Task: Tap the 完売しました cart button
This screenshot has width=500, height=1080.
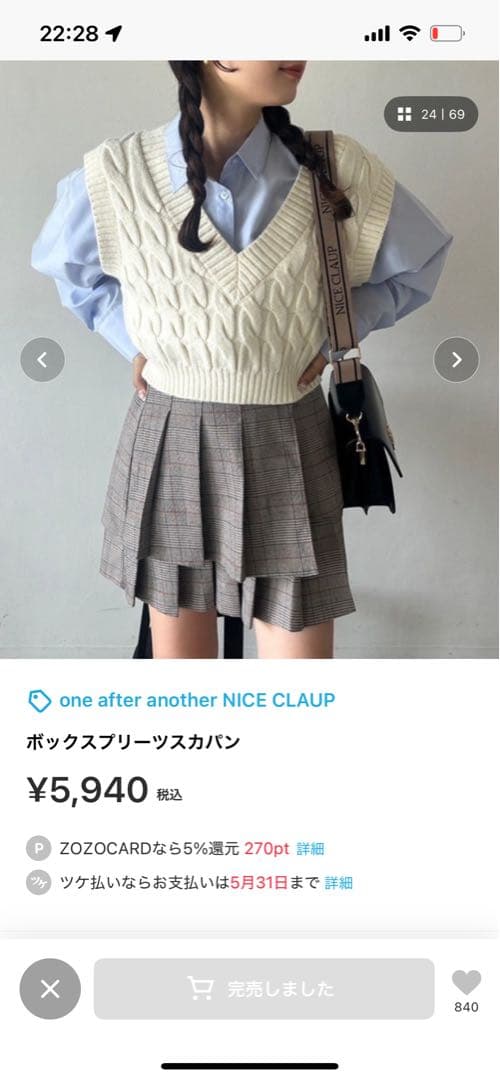Action: click(264, 989)
